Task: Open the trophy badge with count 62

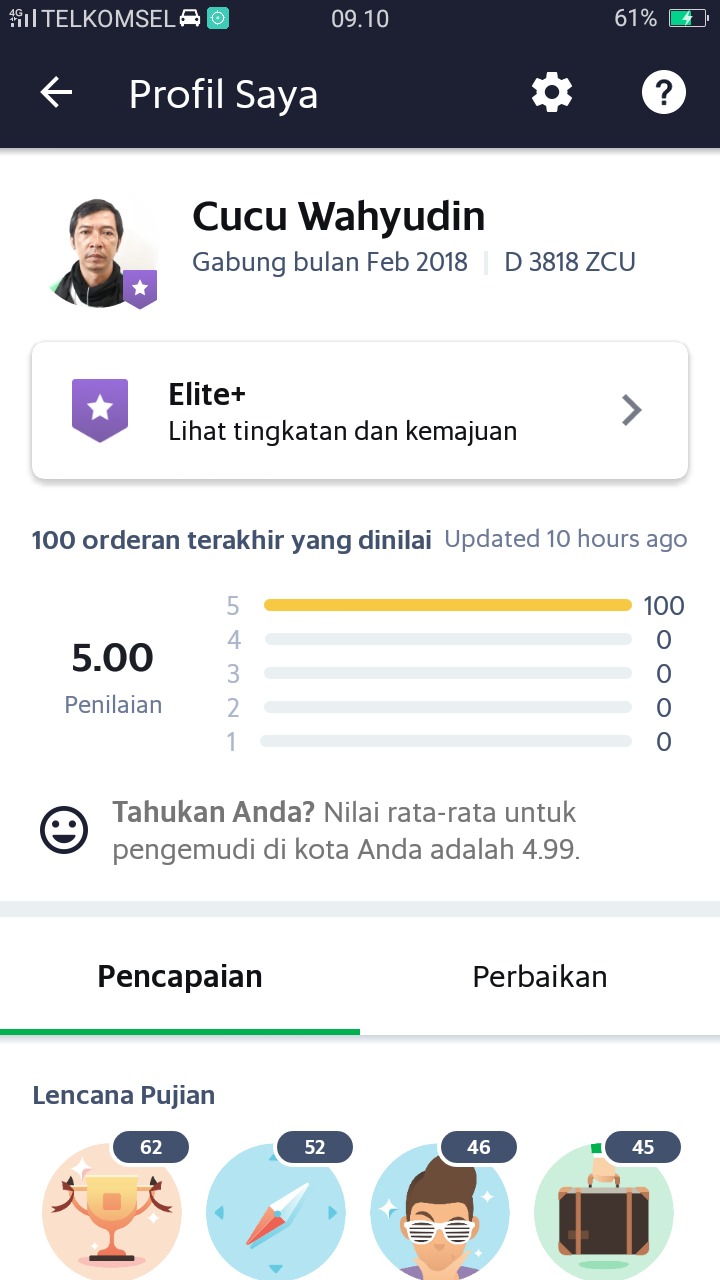Action: pyautogui.click(x=112, y=1210)
